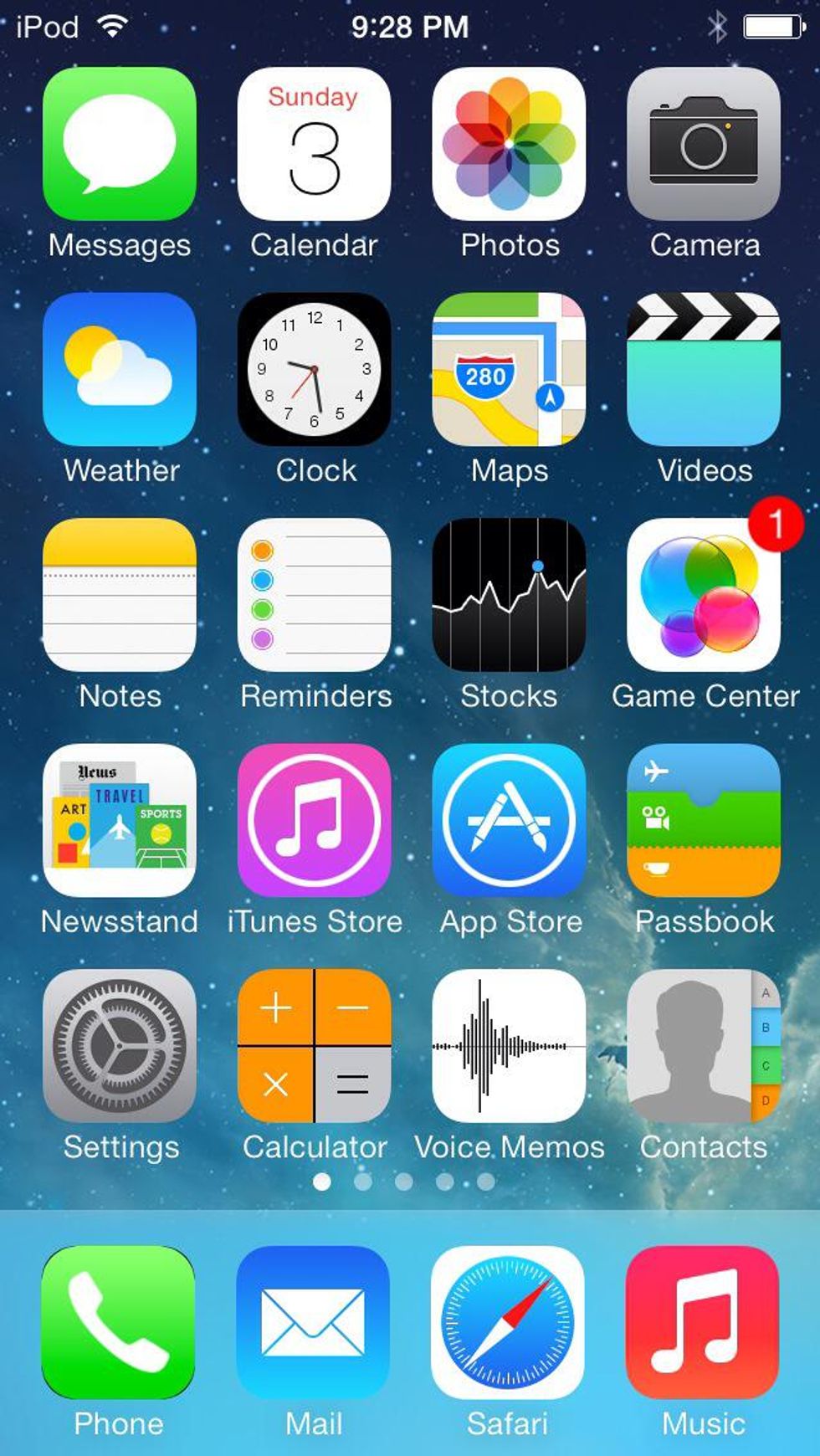This screenshot has width=820, height=1456.
Task: Open Maps
Action: tap(509, 369)
